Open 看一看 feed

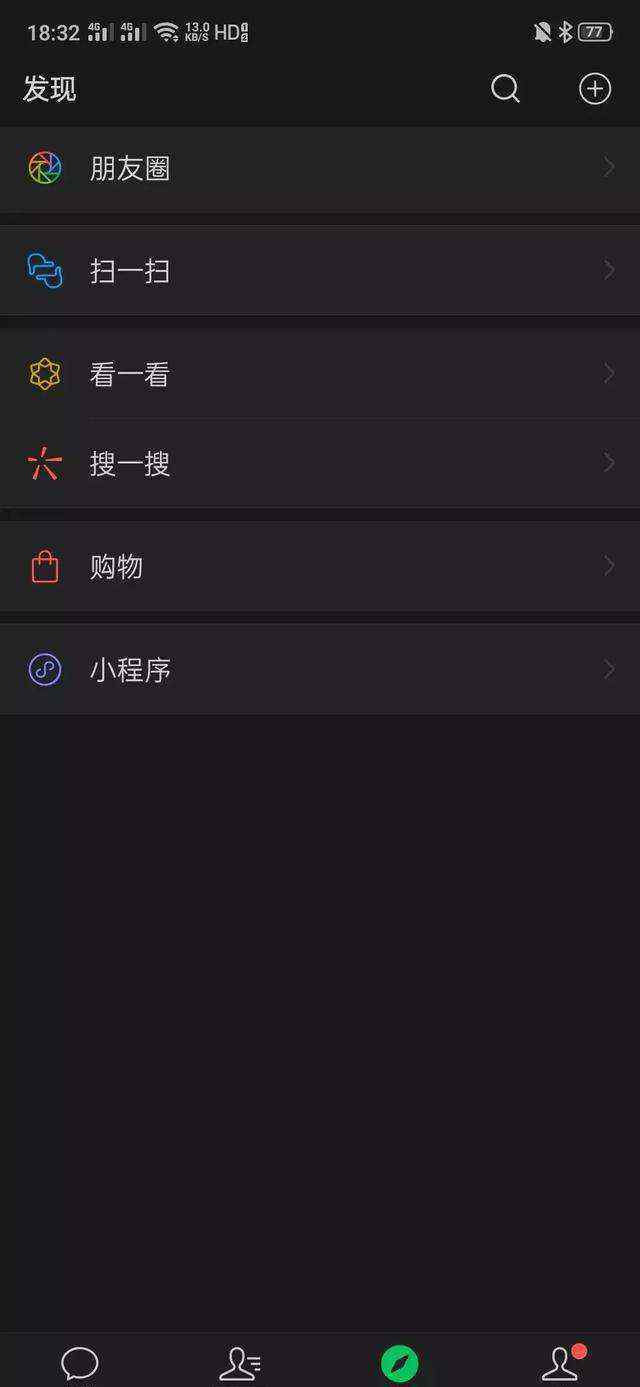tap(320, 374)
